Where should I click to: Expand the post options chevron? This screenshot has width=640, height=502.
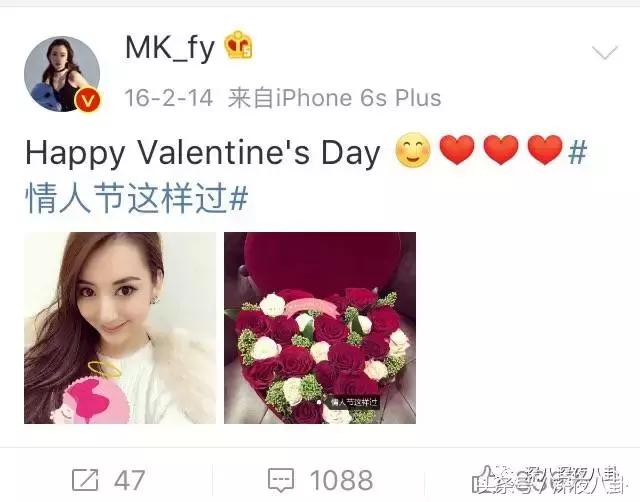pos(605,52)
